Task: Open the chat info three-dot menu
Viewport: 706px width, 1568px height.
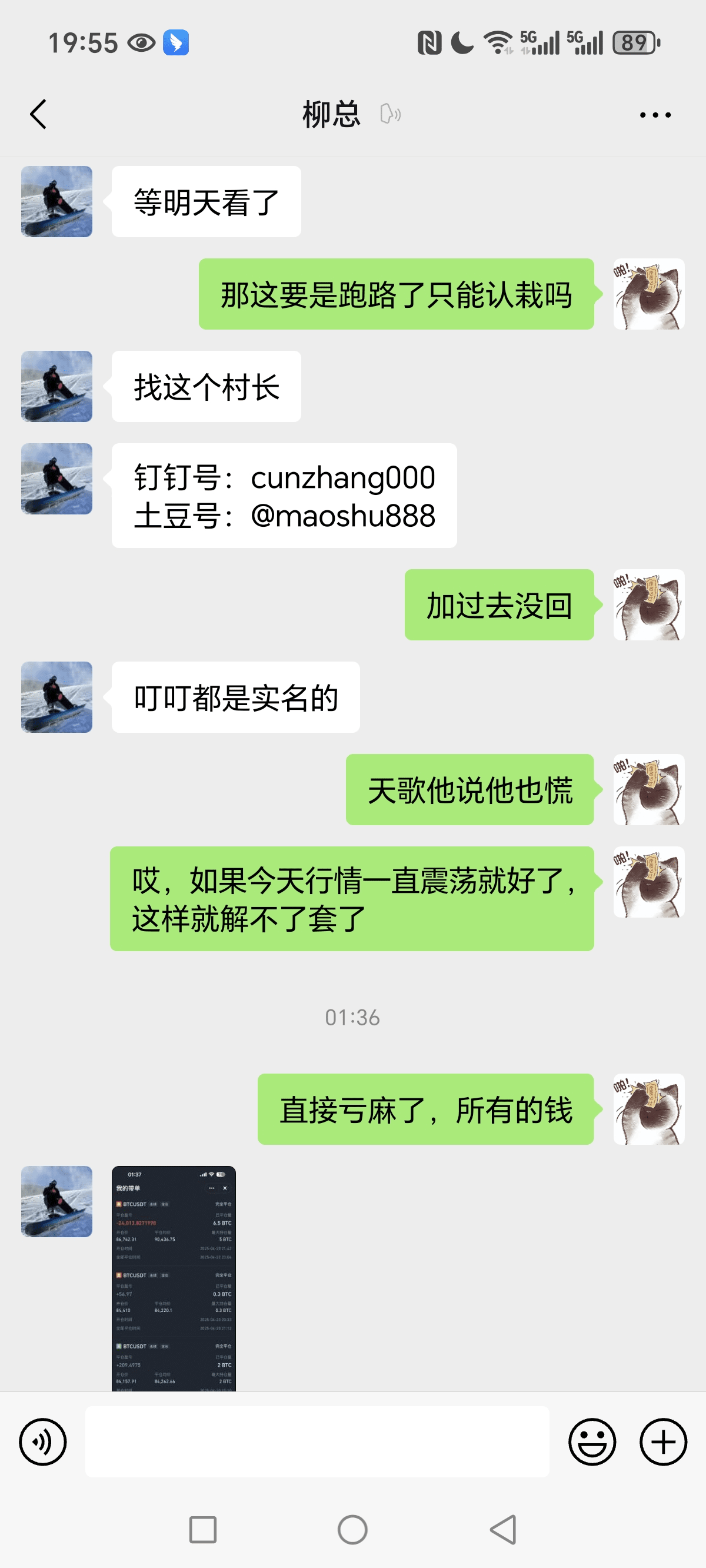Action: [655, 114]
